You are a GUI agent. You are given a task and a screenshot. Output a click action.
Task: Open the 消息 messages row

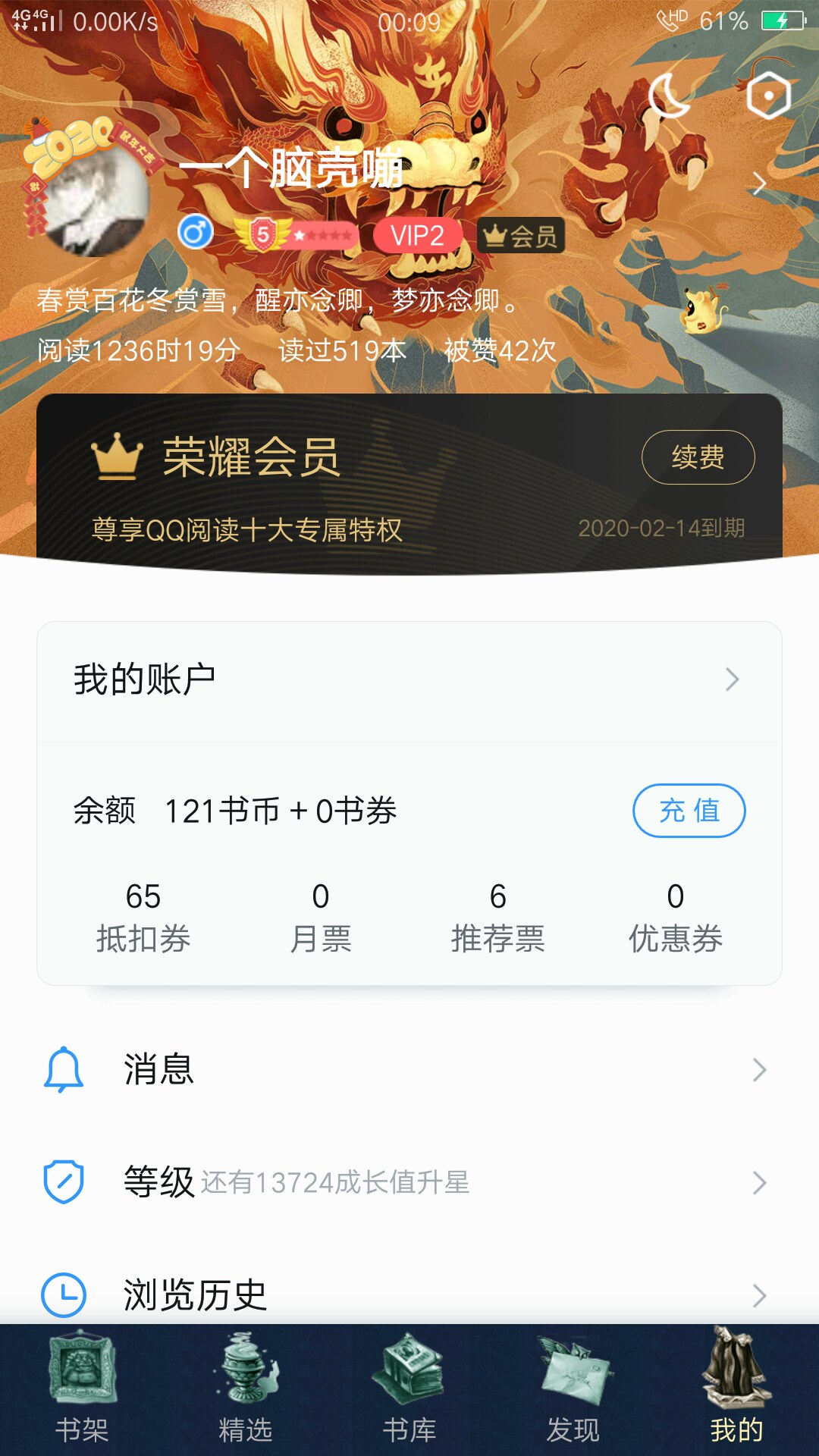tap(409, 1069)
